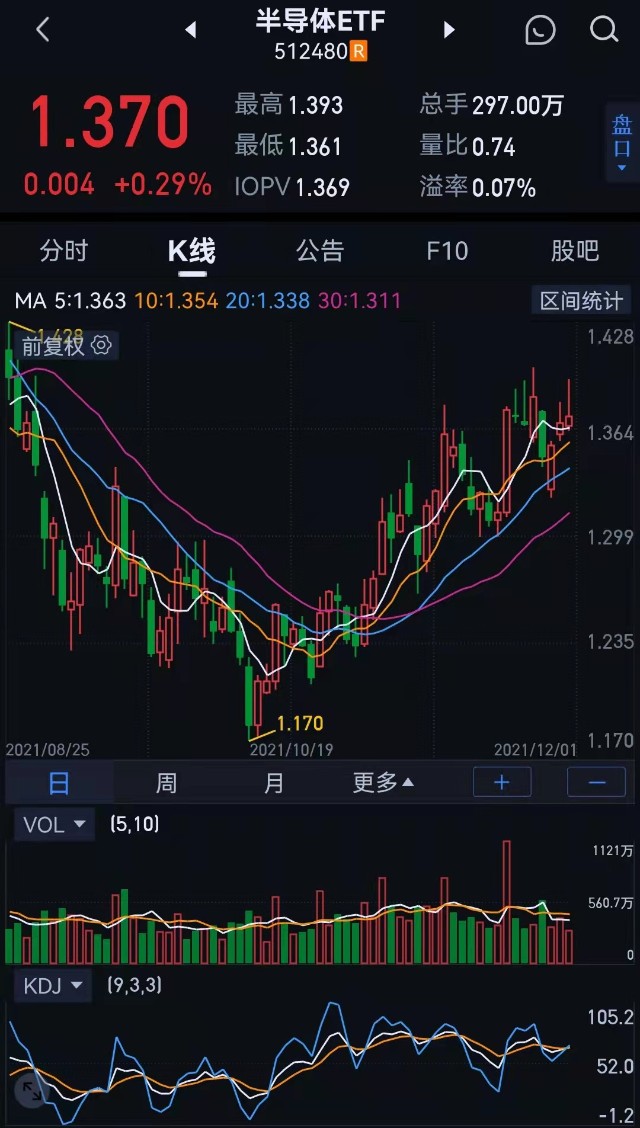Switch to the previous stock
Screen dimensions: 640x1128
pos(190,30)
